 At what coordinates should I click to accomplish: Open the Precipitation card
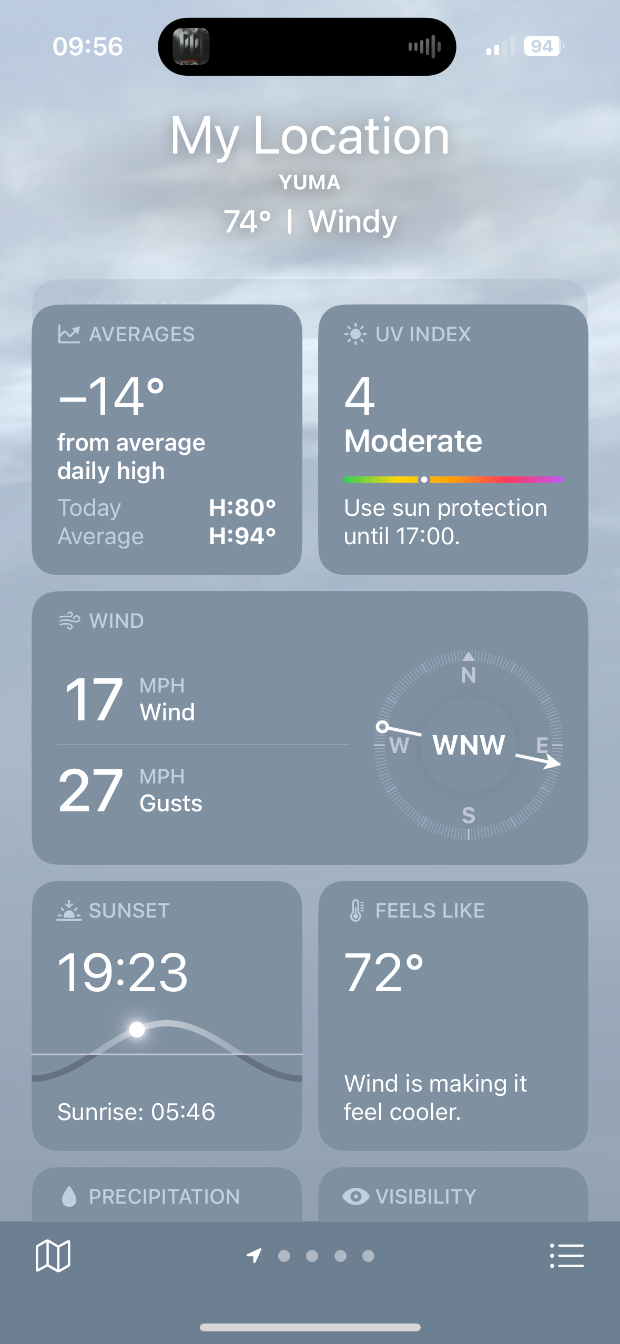(167, 1196)
